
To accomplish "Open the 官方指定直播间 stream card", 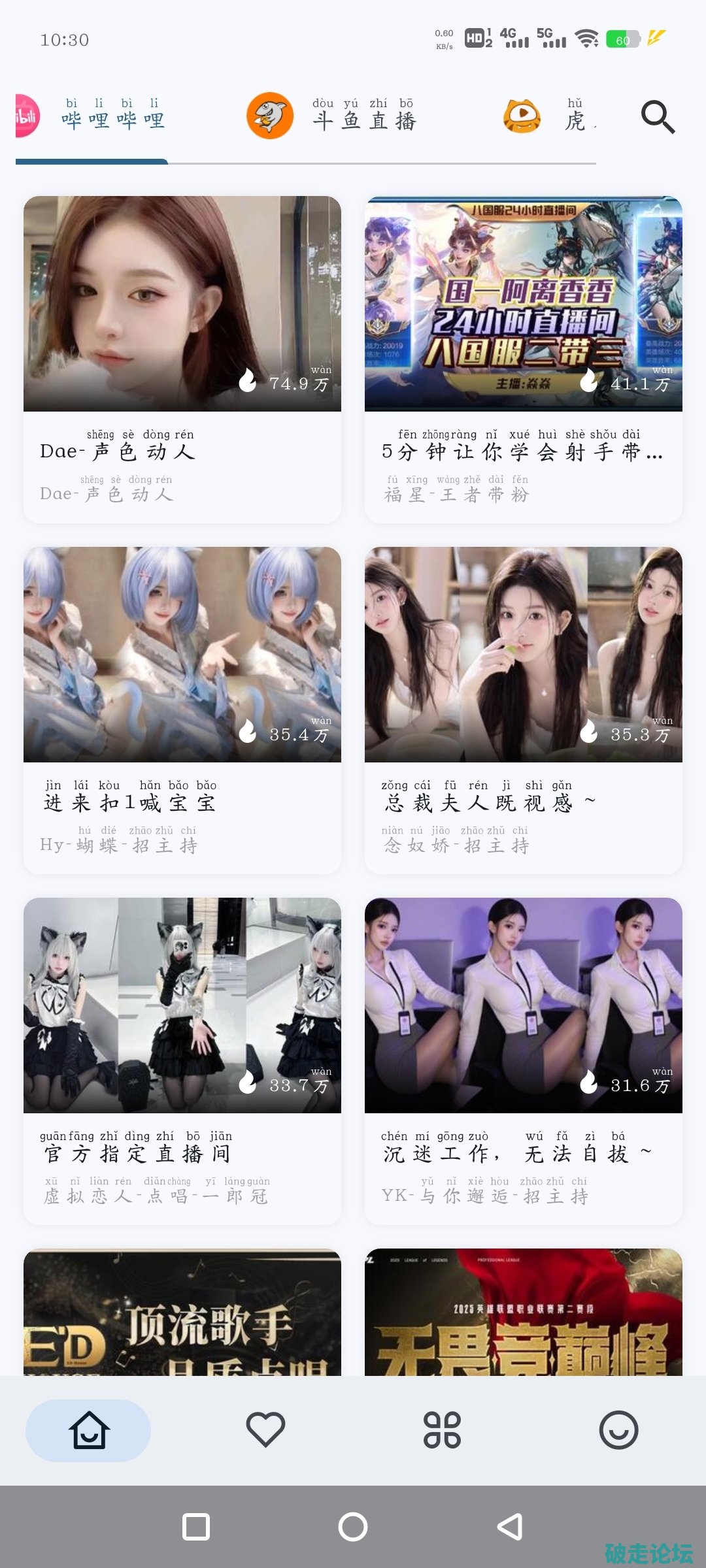I will [182, 1060].
